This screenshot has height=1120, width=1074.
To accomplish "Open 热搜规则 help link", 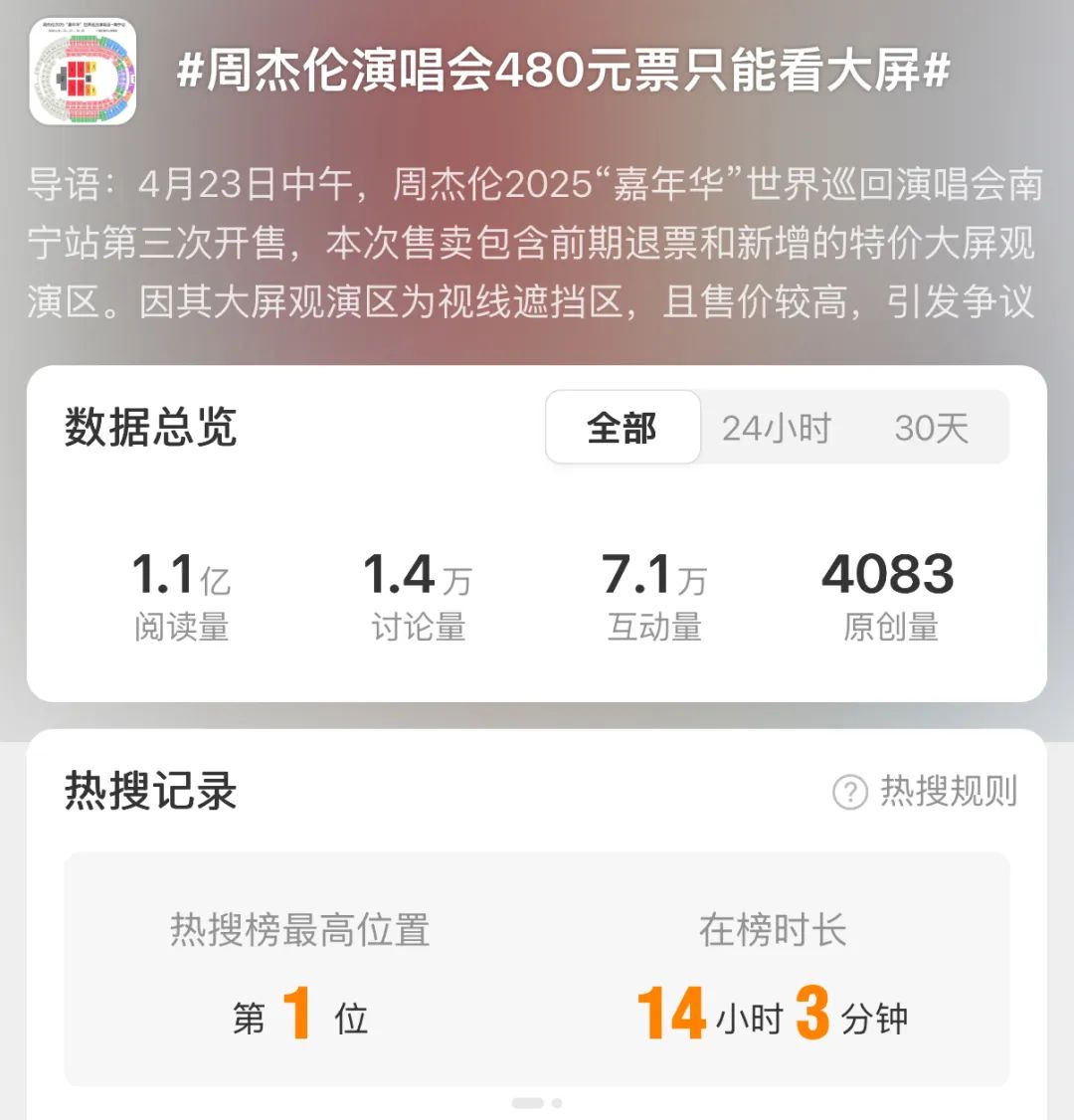I will point(926,792).
